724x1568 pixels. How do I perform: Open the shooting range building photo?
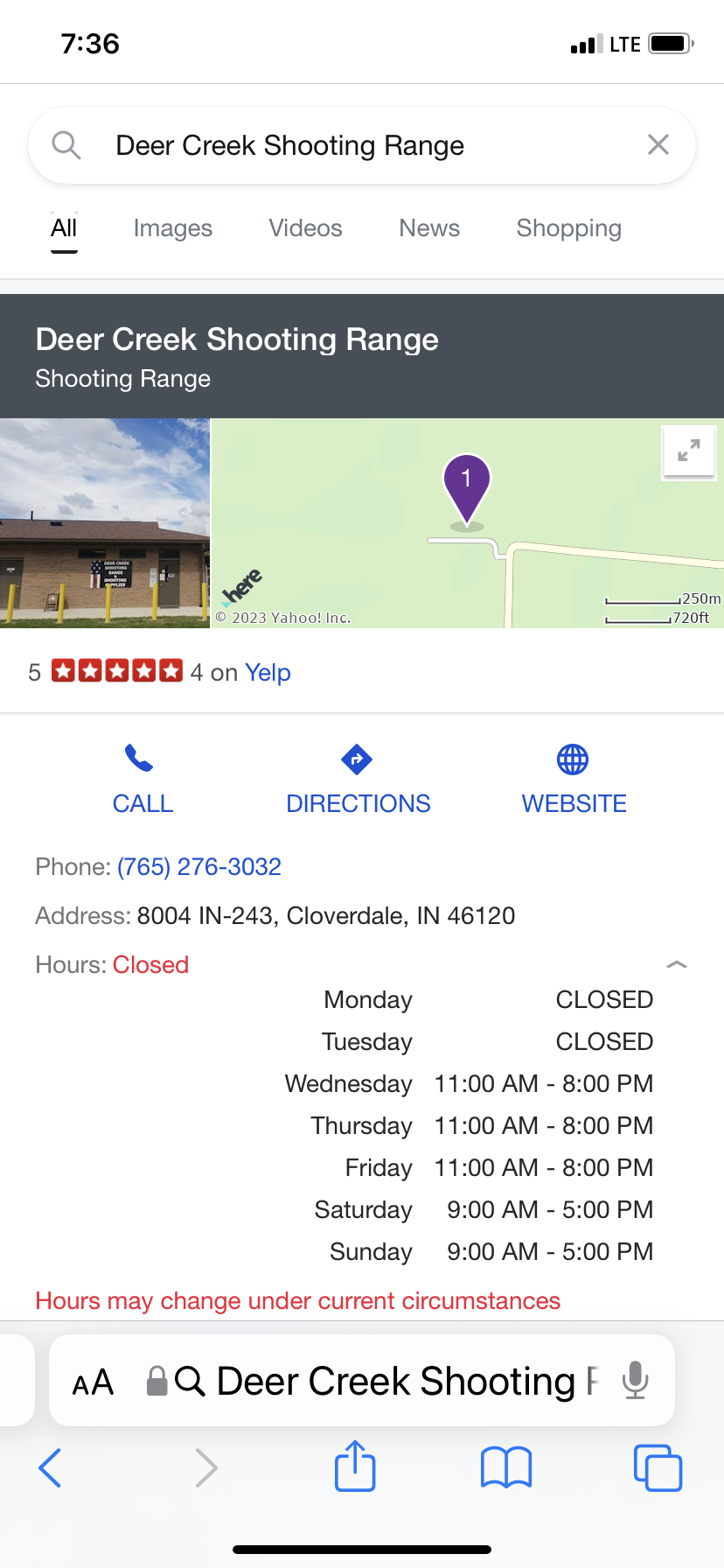(x=105, y=523)
